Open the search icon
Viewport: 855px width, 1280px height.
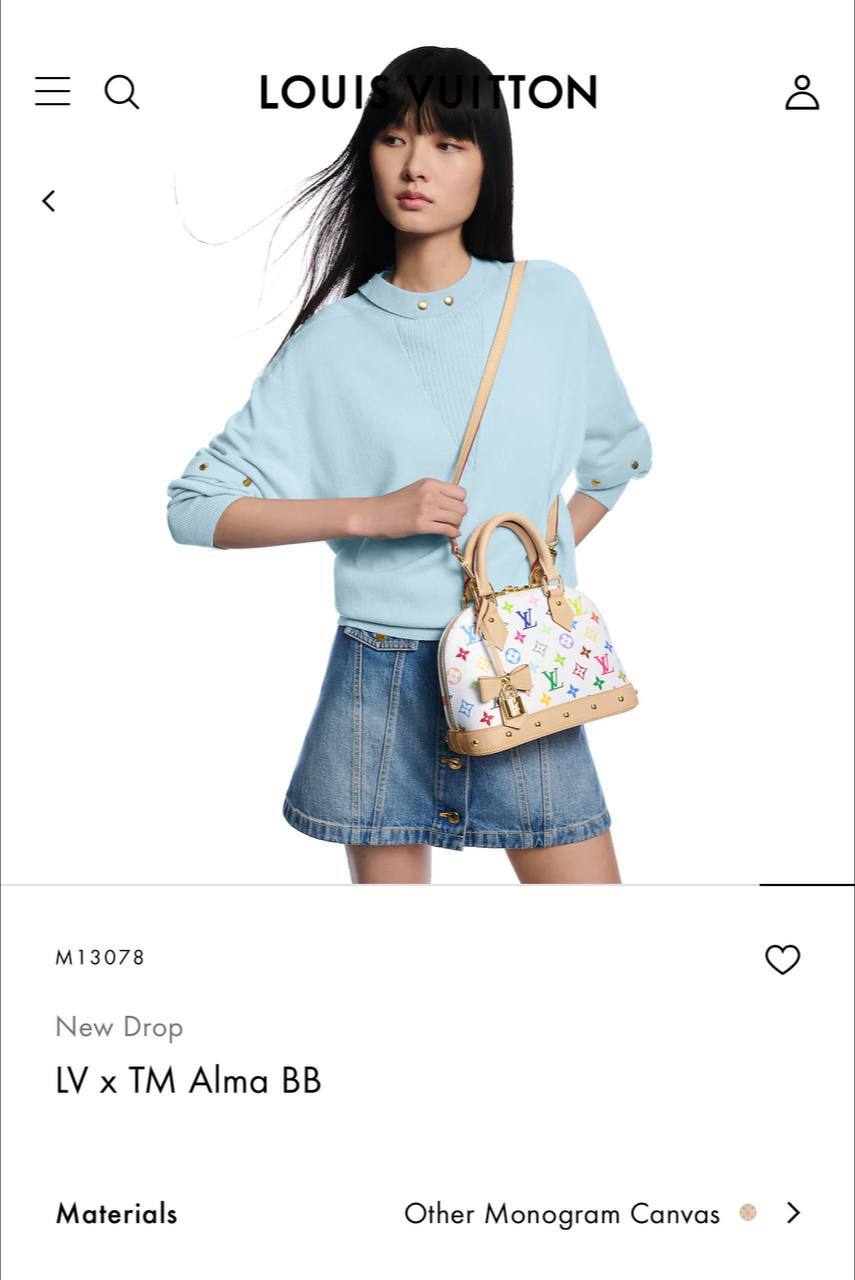[122, 92]
